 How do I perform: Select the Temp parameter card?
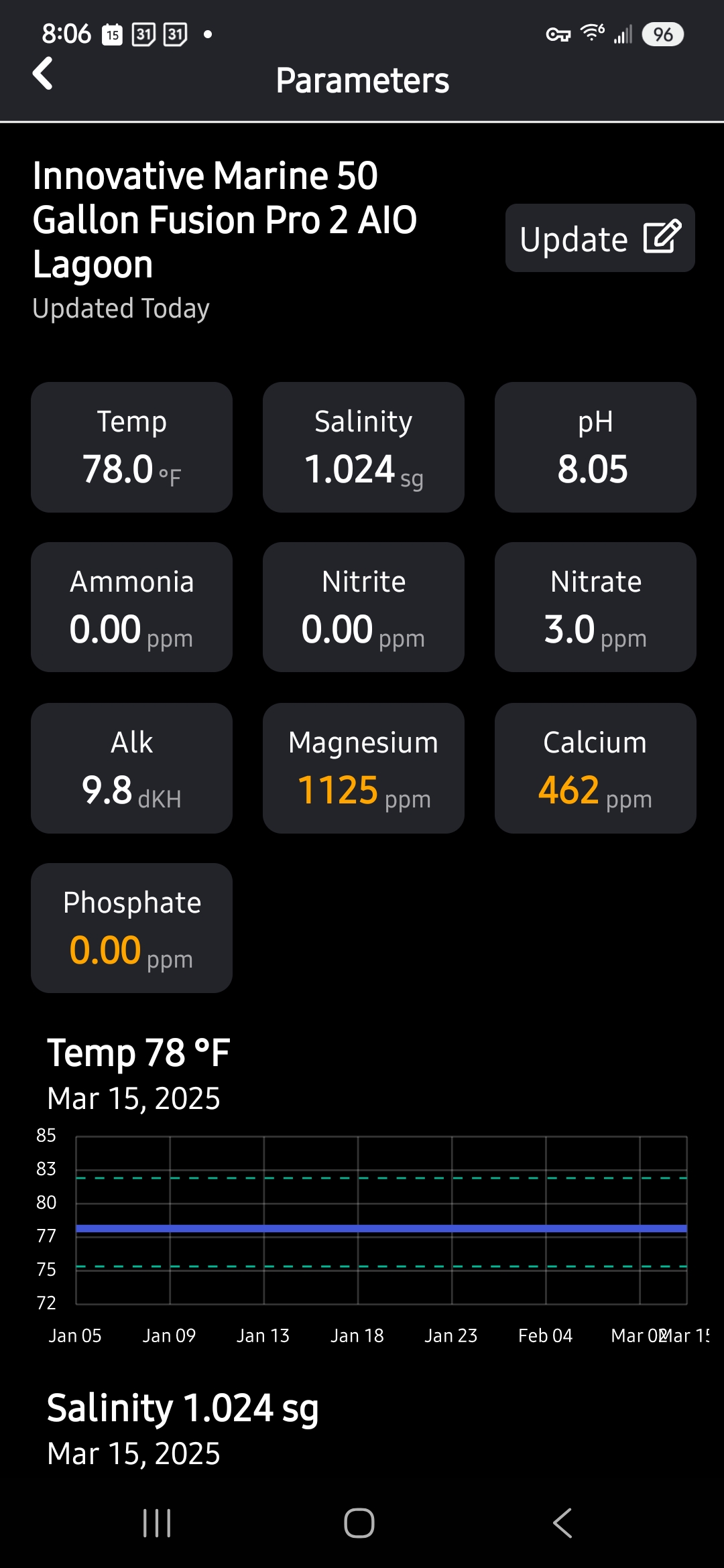tap(131, 448)
